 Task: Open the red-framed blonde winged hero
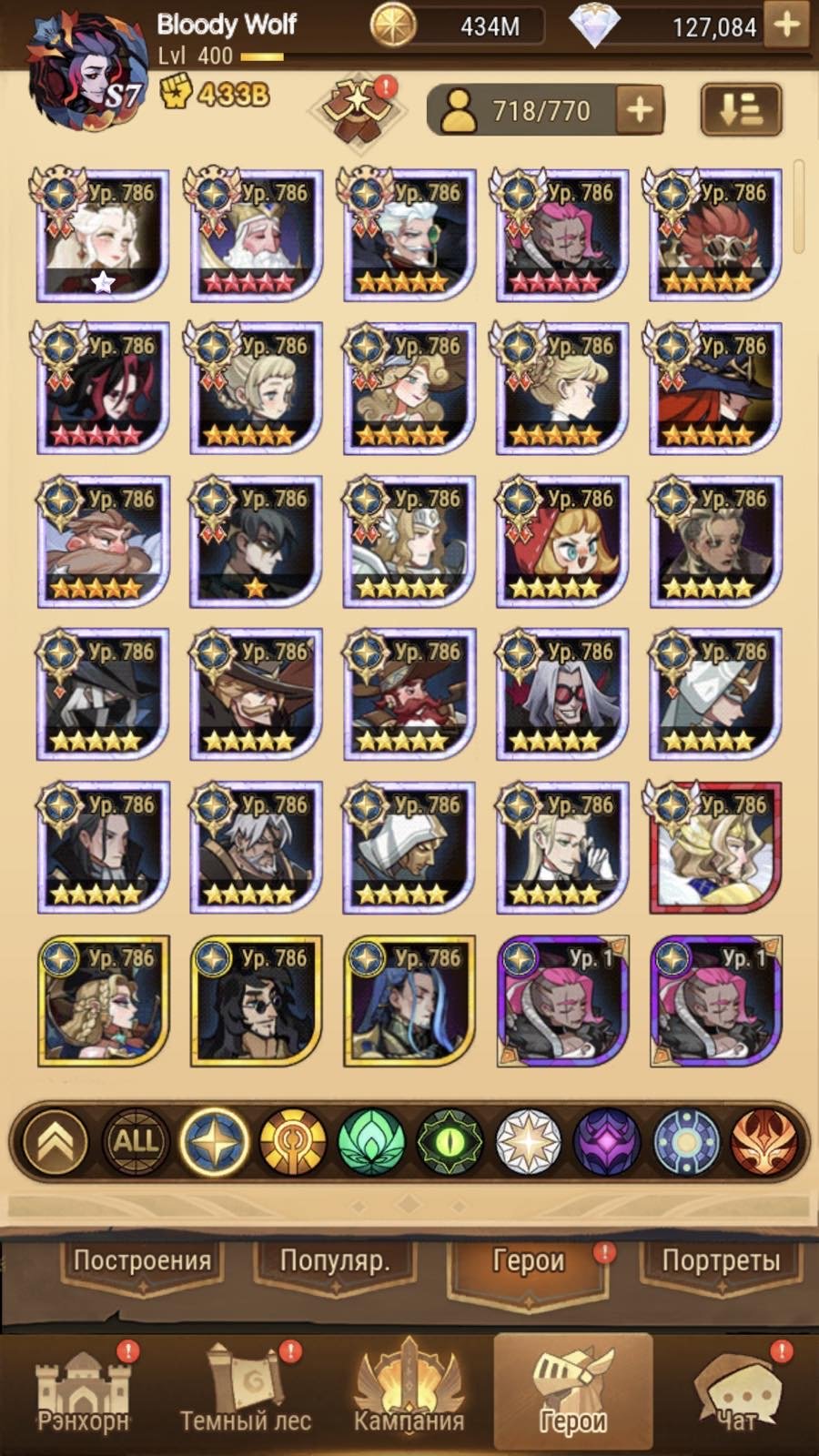(715, 846)
